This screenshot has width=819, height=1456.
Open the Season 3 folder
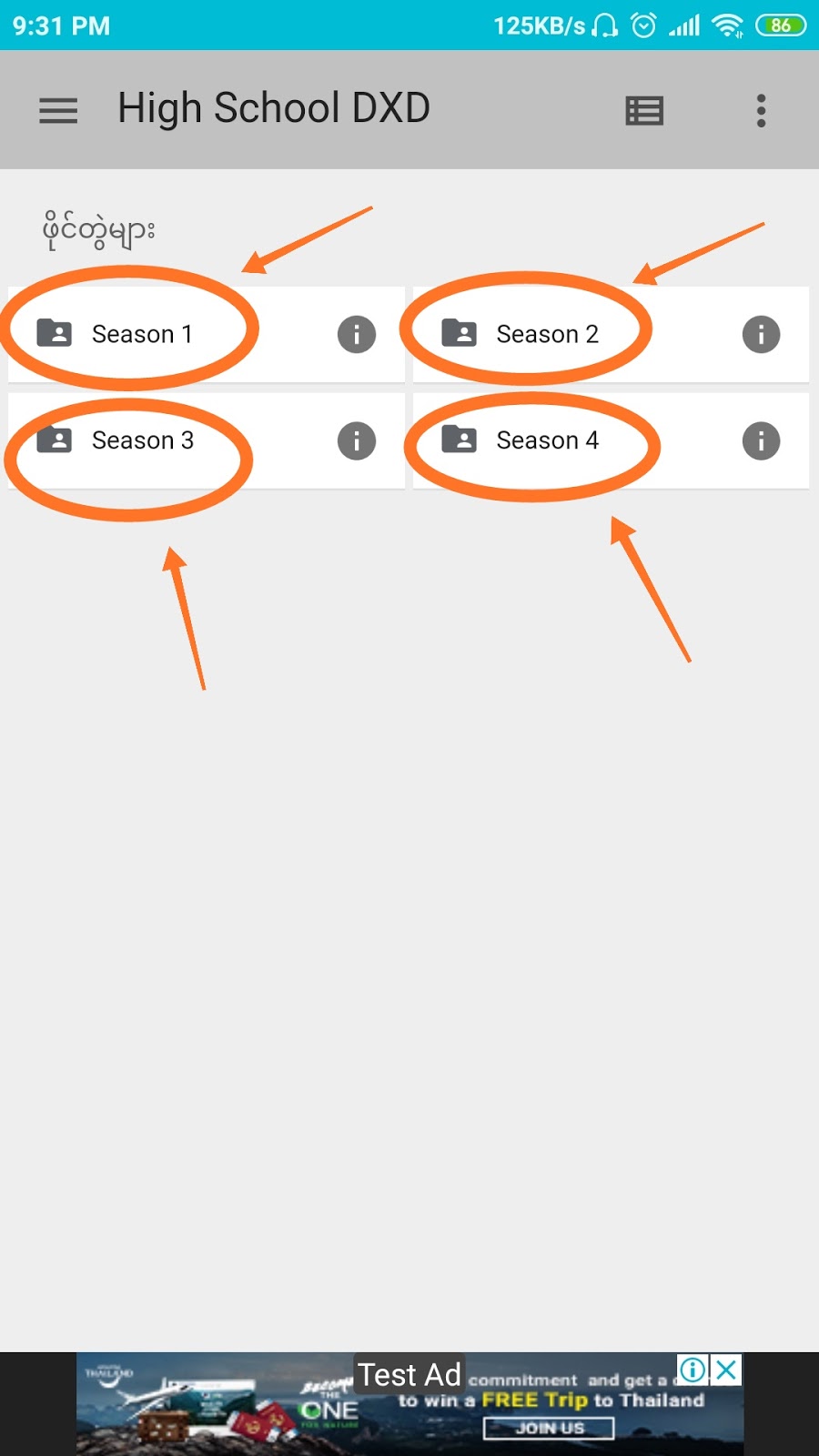[x=143, y=440]
